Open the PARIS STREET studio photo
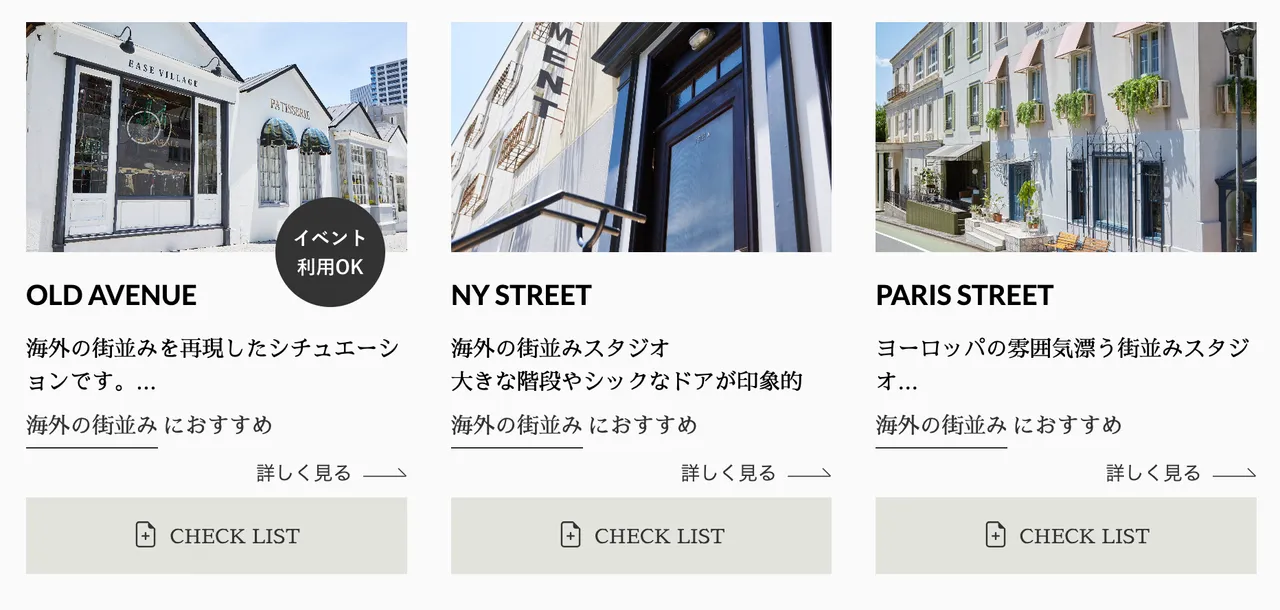The height and width of the screenshot is (610, 1280). [x=1065, y=136]
